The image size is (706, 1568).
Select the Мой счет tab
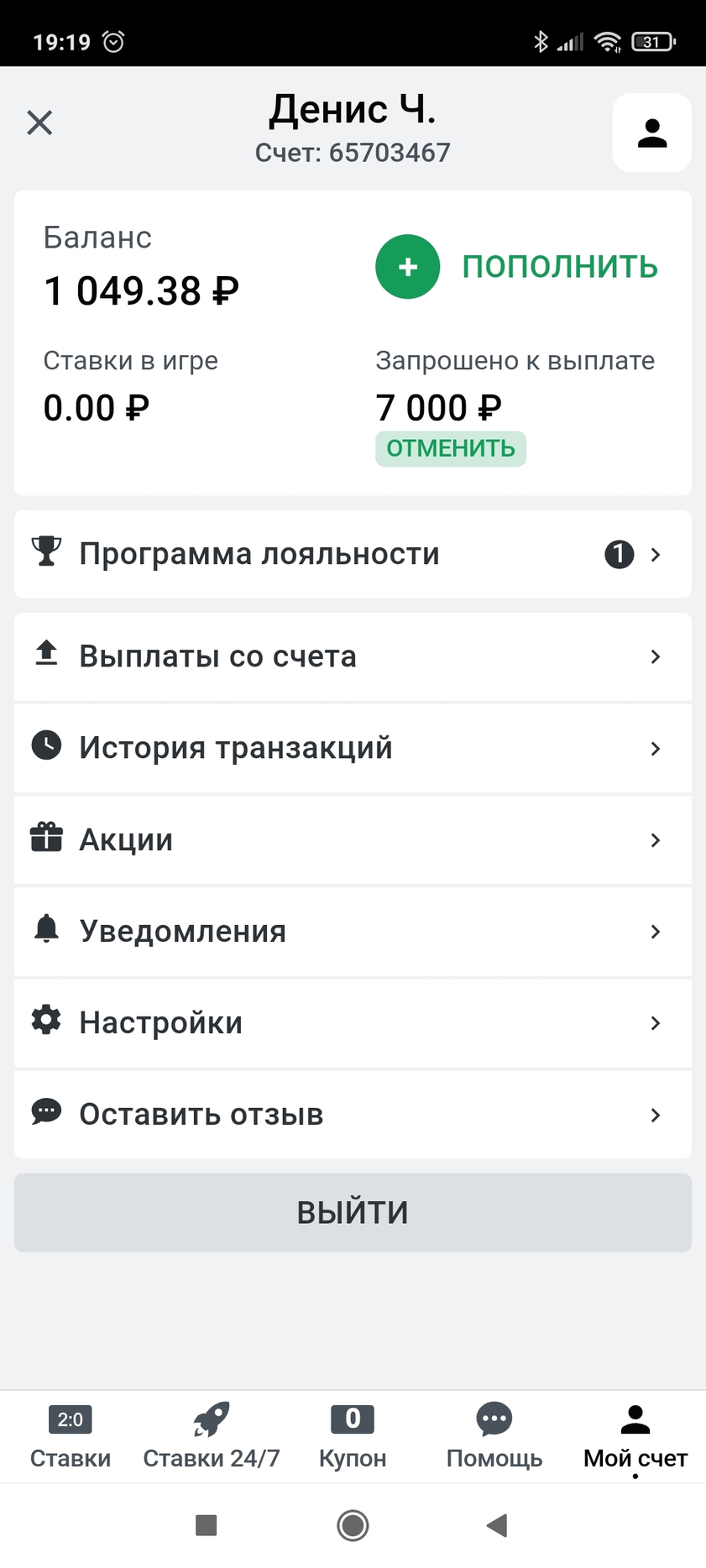coord(635,1435)
